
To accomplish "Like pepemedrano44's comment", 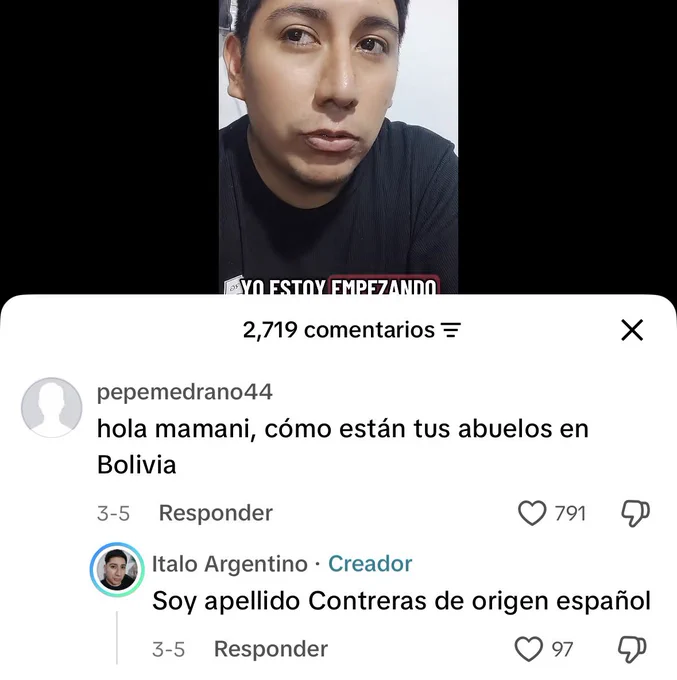I will tap(532, 513).
